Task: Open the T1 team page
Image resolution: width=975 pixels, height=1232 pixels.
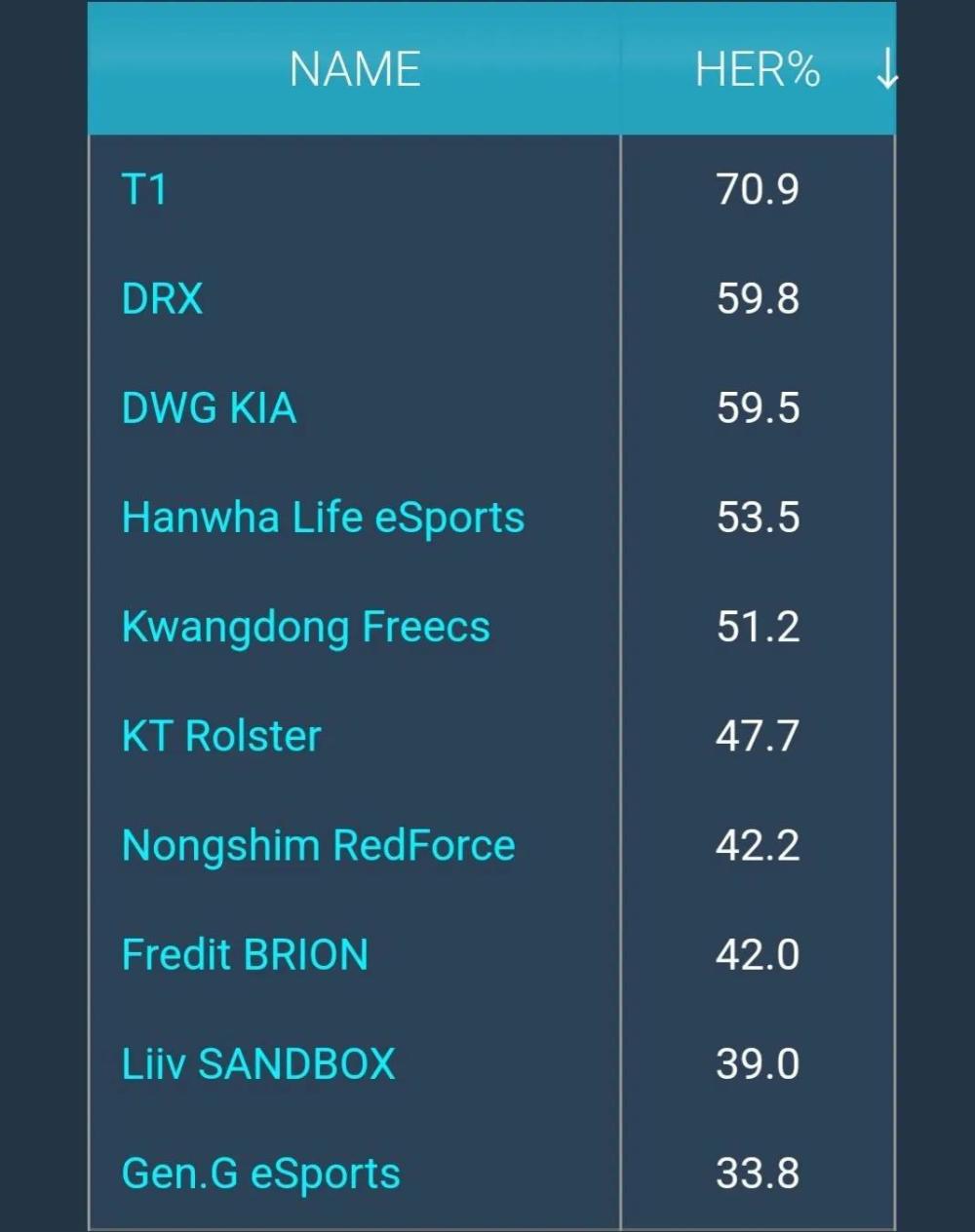Action: 144,189
